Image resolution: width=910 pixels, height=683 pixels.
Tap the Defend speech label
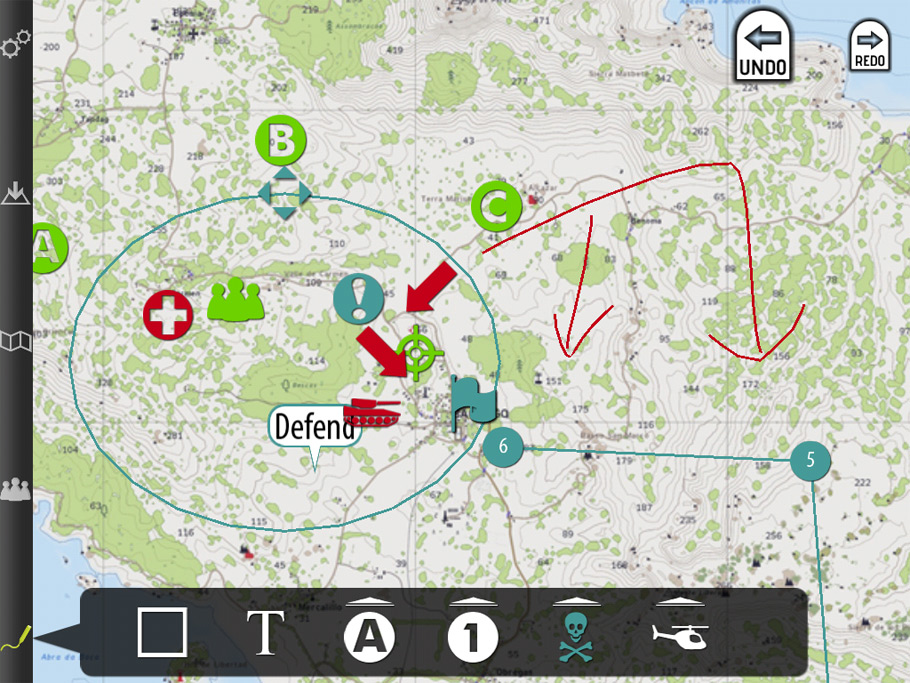314,428
